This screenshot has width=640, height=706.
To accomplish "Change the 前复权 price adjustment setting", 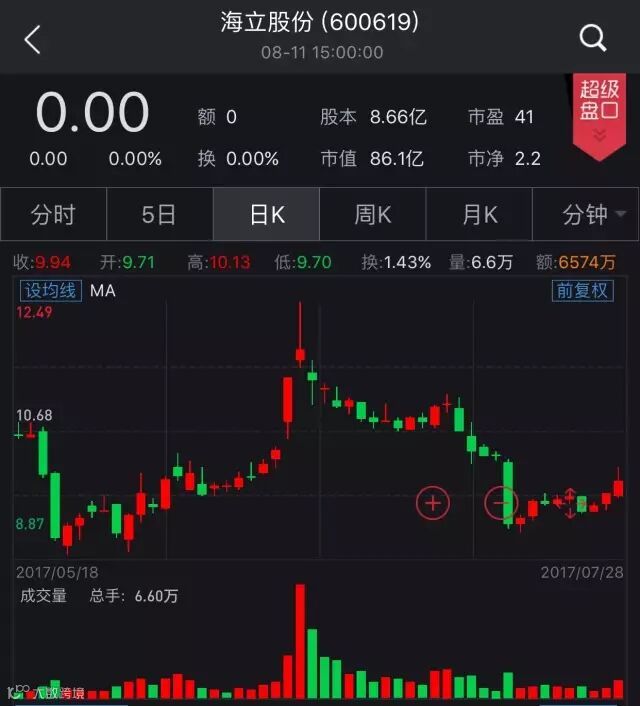I will pyautogui.click(x=581, y=291).
